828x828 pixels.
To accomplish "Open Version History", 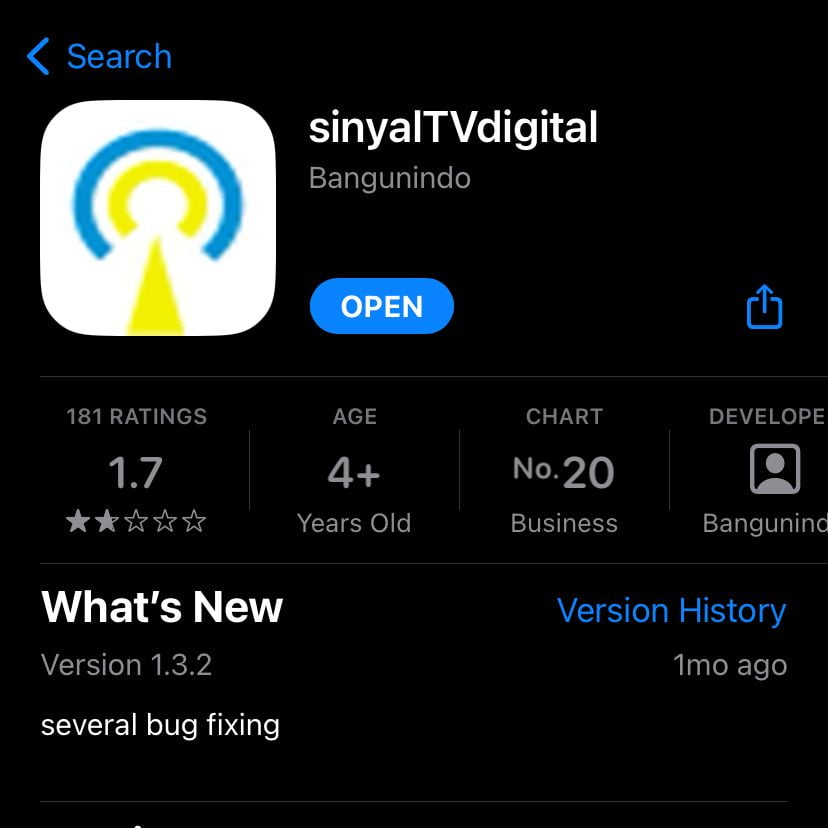I will tap(671, 610).
